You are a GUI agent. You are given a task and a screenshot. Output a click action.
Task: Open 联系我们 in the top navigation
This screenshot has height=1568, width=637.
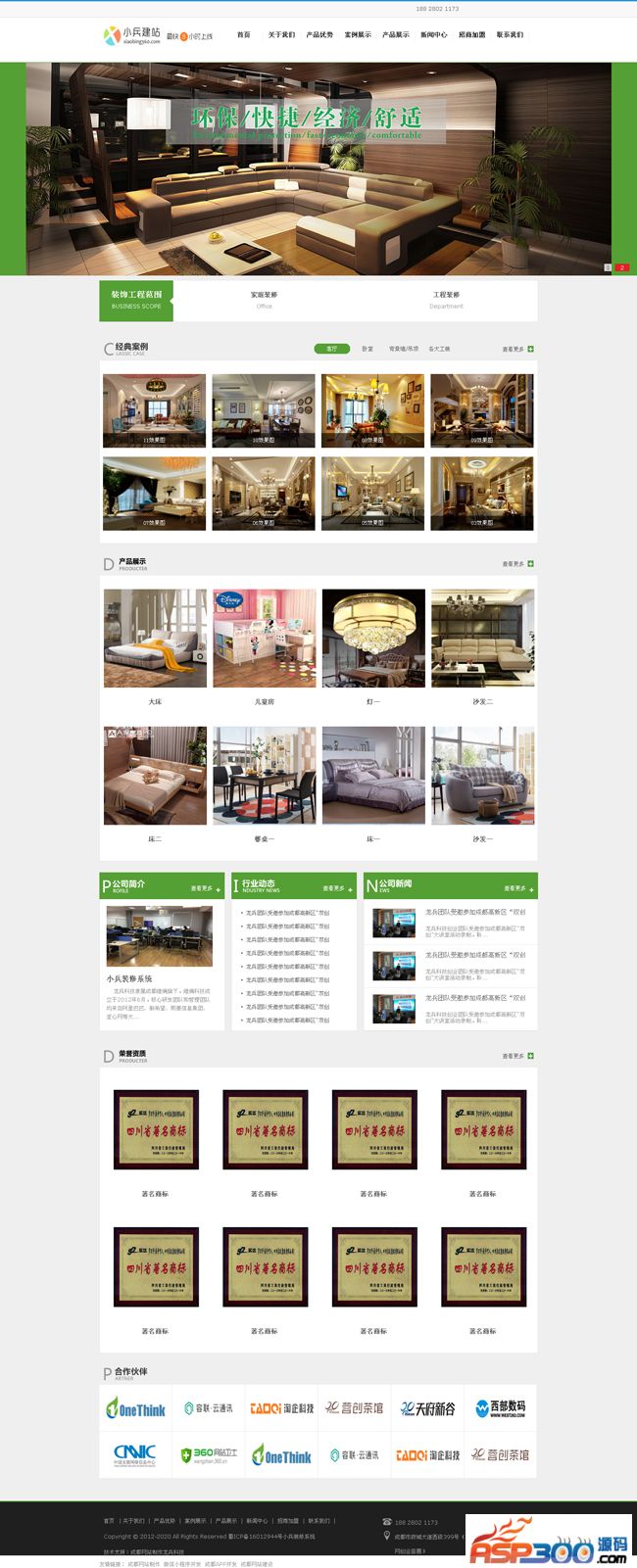pyautogui.click(x=510, y=34)
